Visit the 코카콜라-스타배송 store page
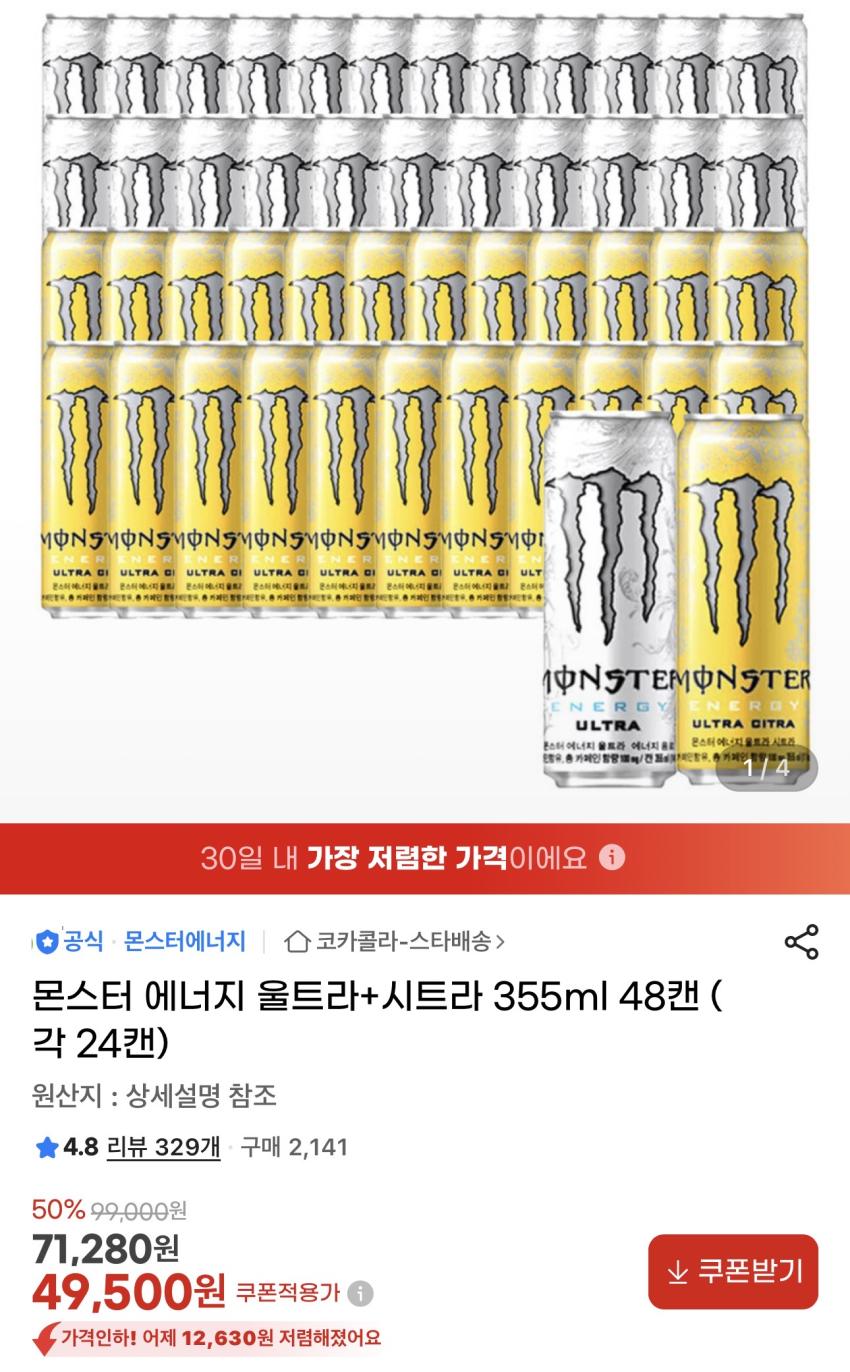This screenshot has width=850, height=1372. pos(396,941)
